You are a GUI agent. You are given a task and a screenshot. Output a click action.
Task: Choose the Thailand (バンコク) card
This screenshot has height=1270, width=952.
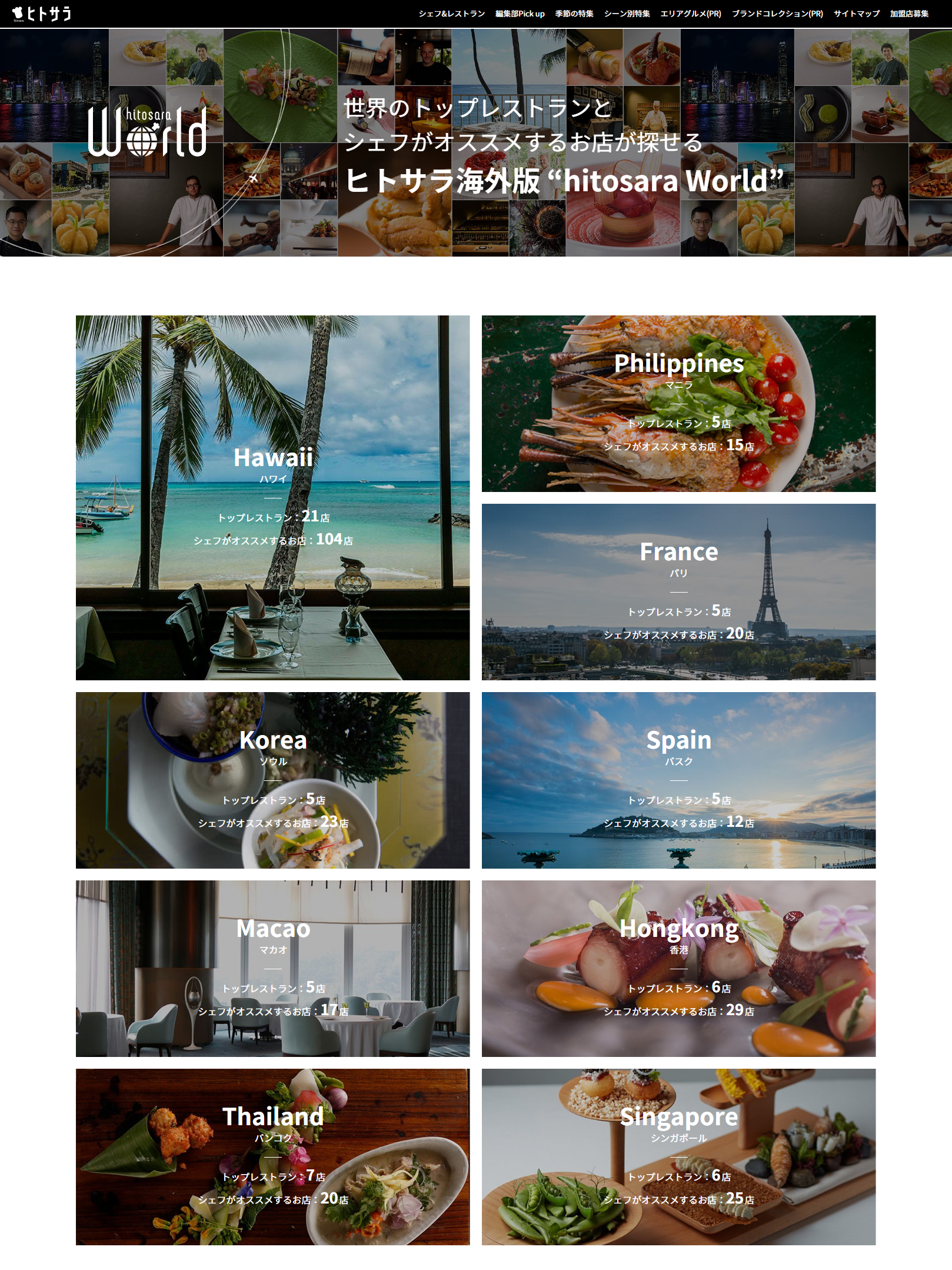point(272,1156)
